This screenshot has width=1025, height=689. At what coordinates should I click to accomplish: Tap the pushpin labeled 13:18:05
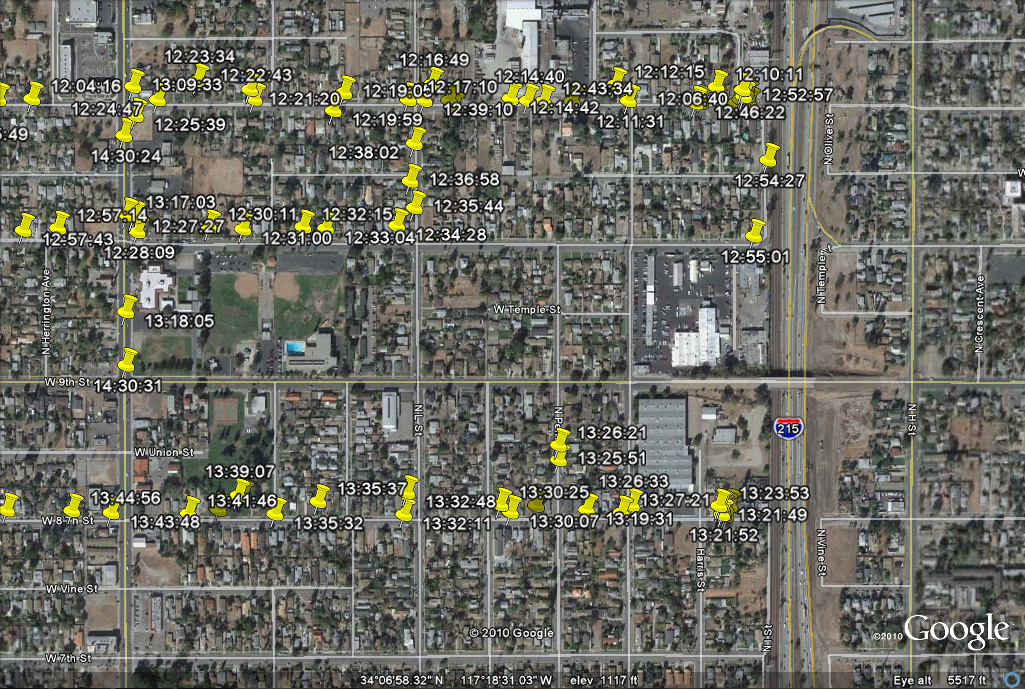click(x=128, y=306)
